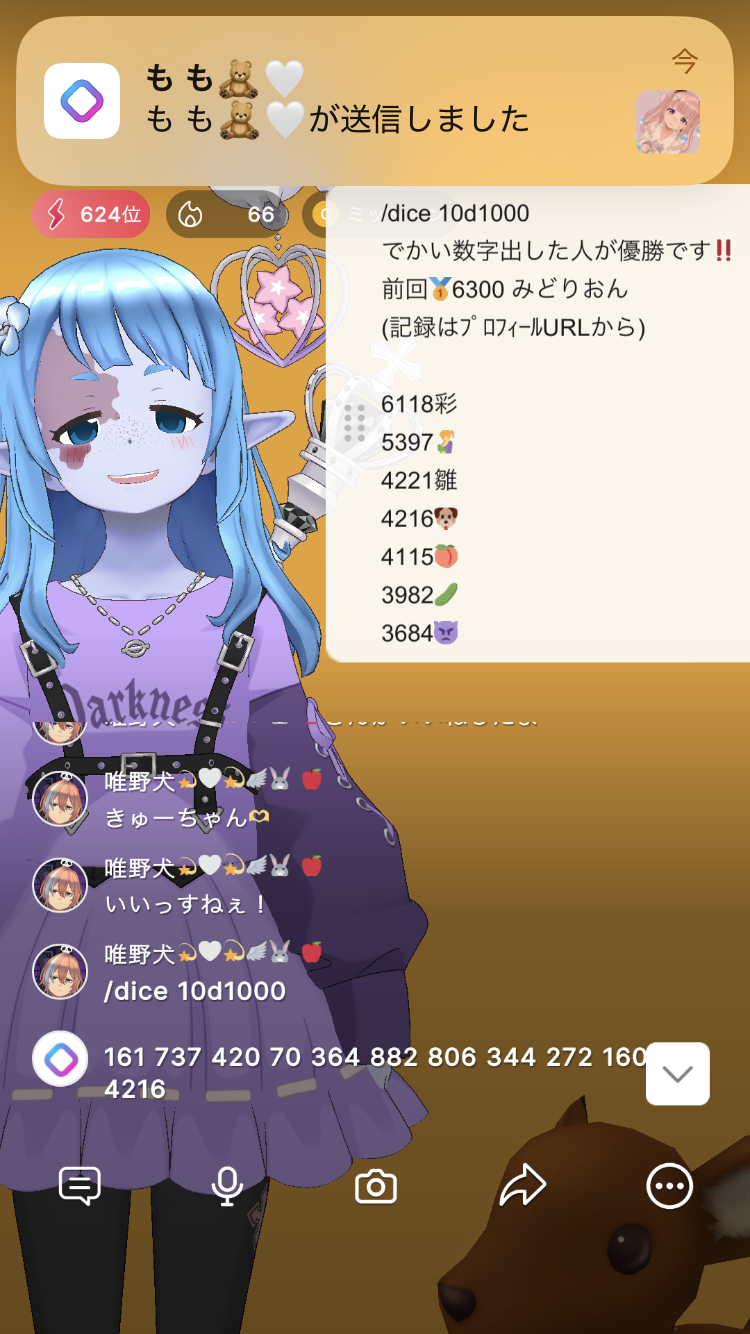Open the 624位 ranking badge
The image size is (750, 1334).
tap(91, 214)
